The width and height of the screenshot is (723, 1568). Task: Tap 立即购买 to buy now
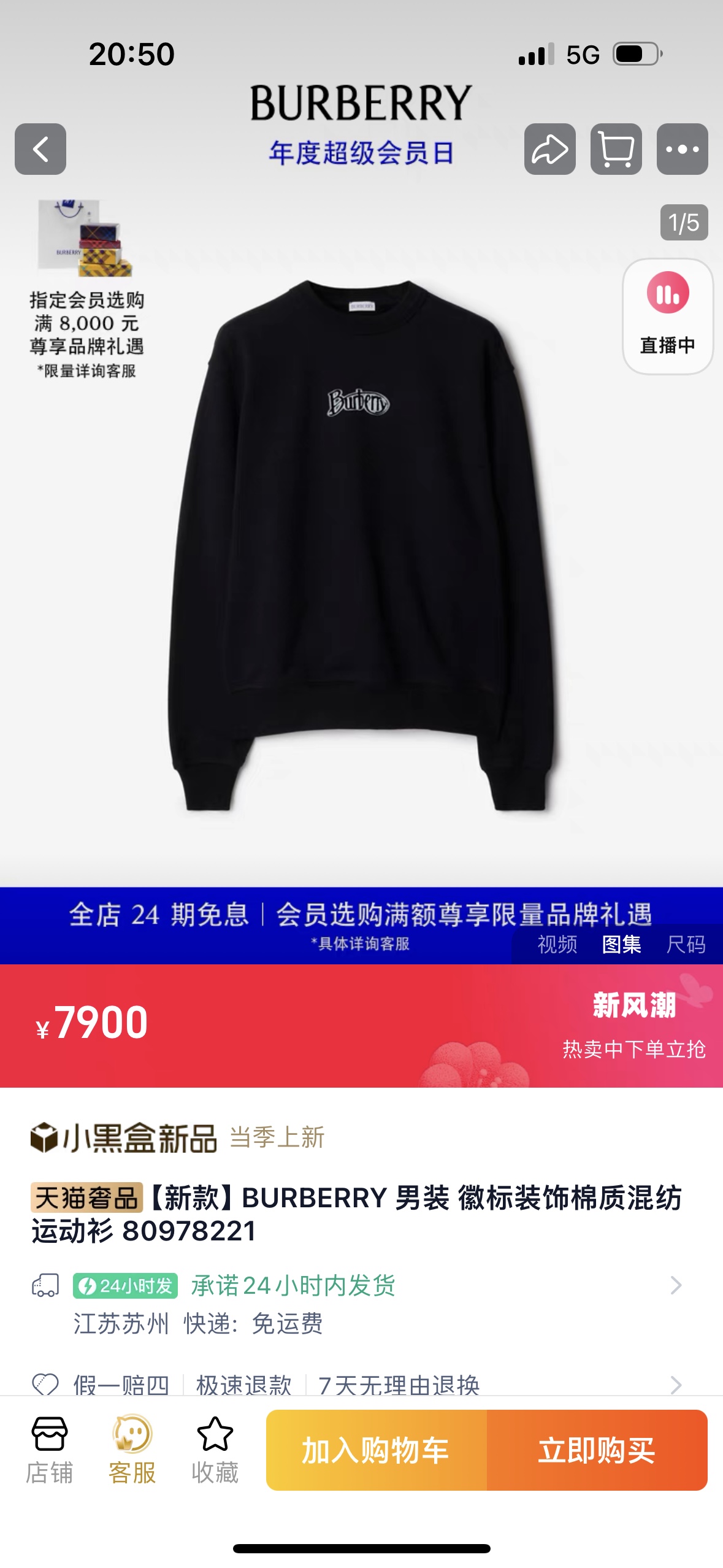[x=597, y=1450]
